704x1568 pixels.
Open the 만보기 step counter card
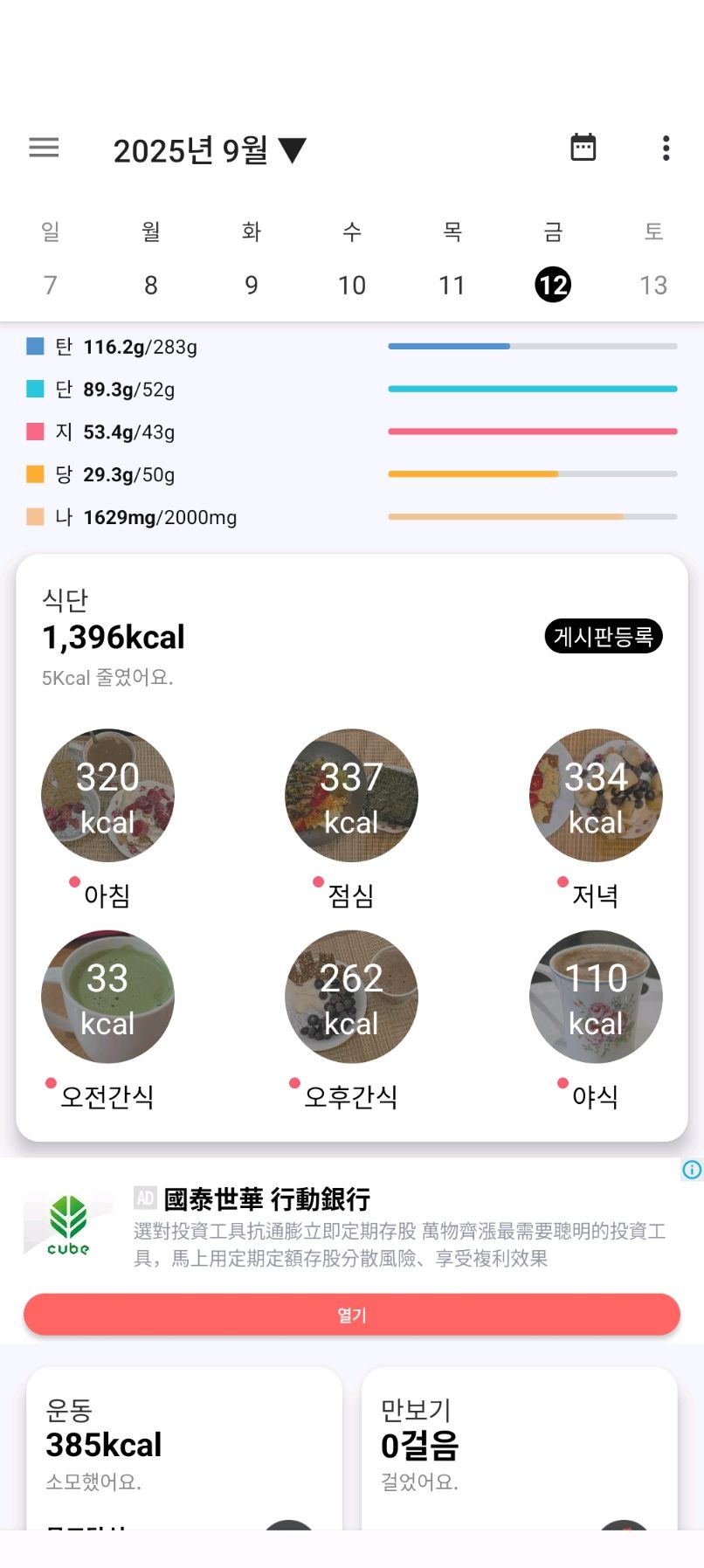pos(520,1447)
